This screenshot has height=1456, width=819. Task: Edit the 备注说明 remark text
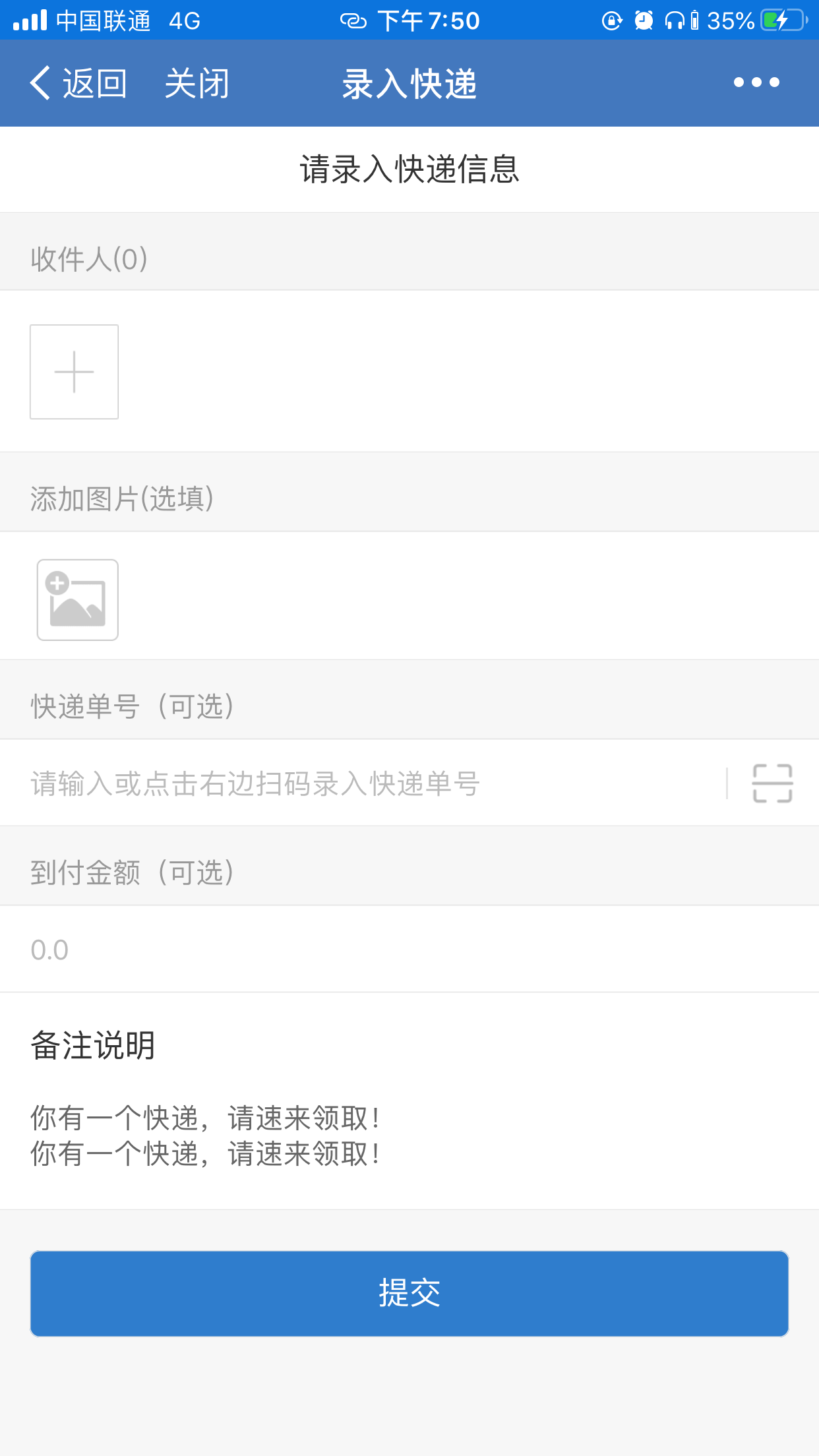(x=409, y=1136)
